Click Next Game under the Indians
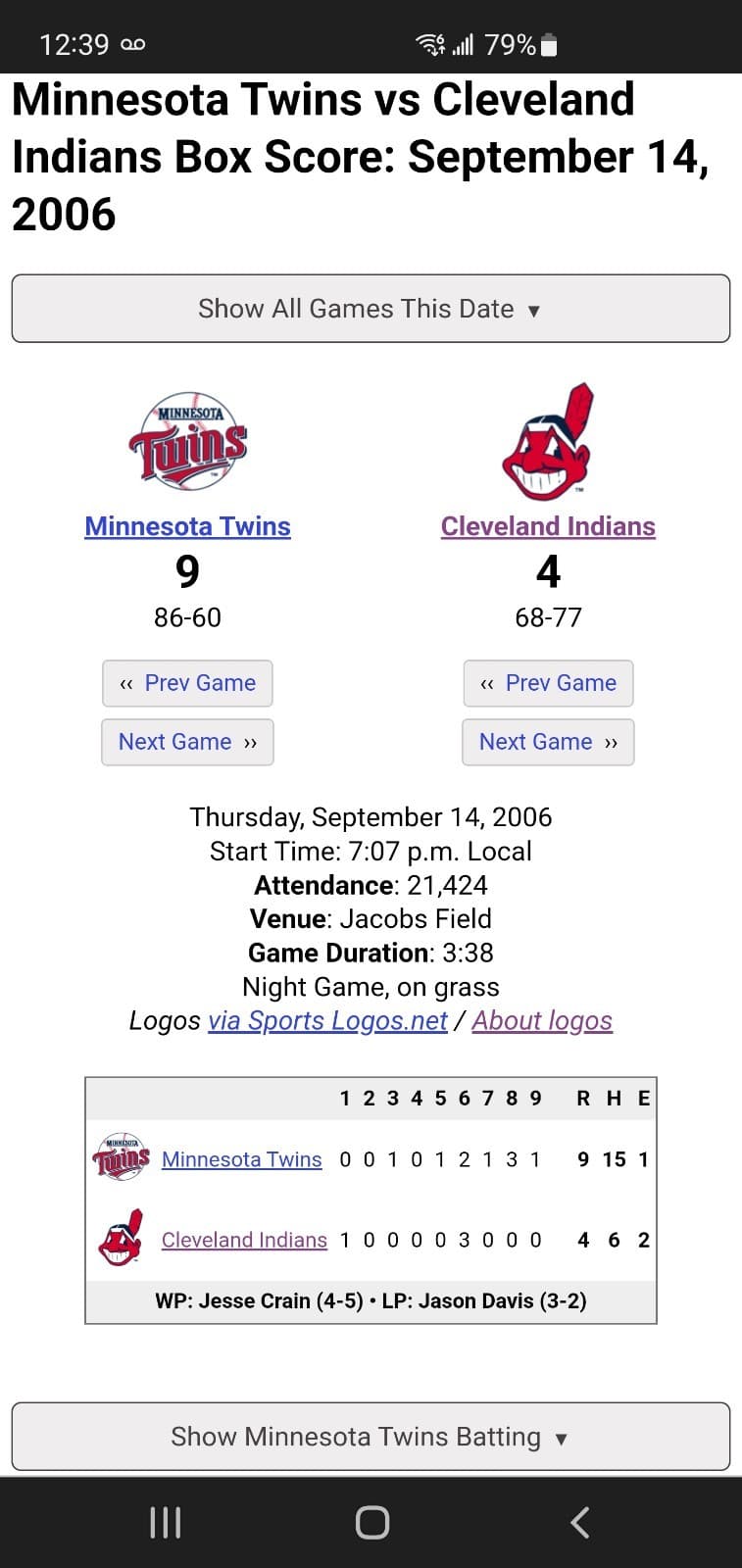The image size is (742, 1568). coord(548,742)
